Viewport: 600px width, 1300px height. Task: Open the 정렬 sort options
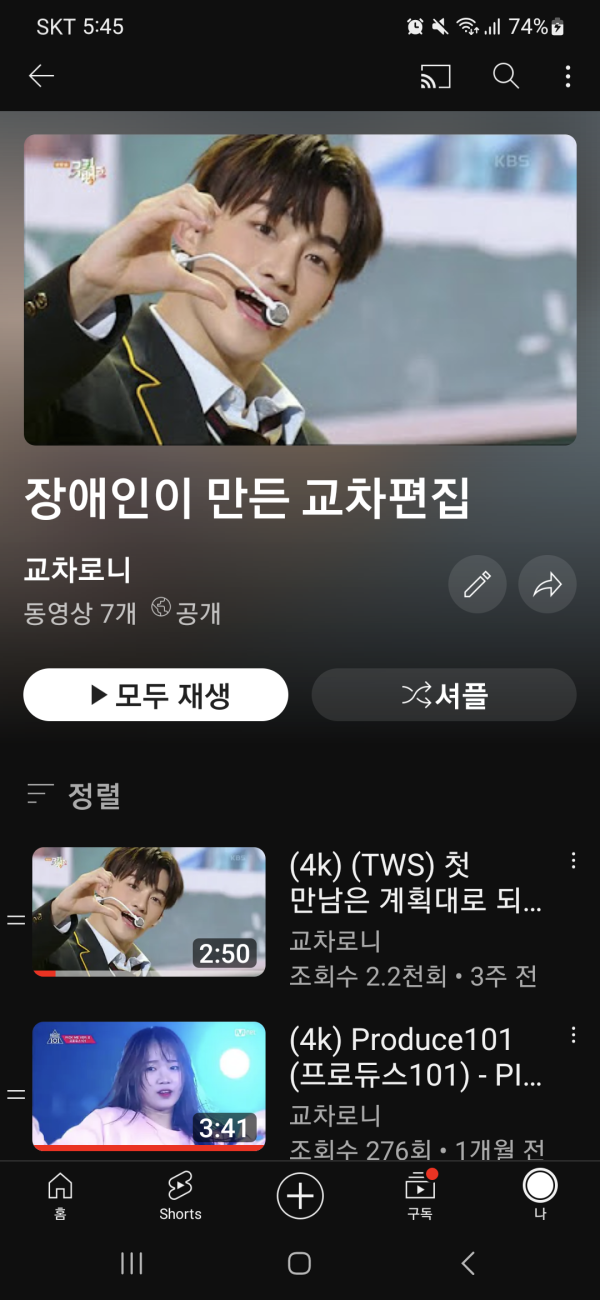74,796
